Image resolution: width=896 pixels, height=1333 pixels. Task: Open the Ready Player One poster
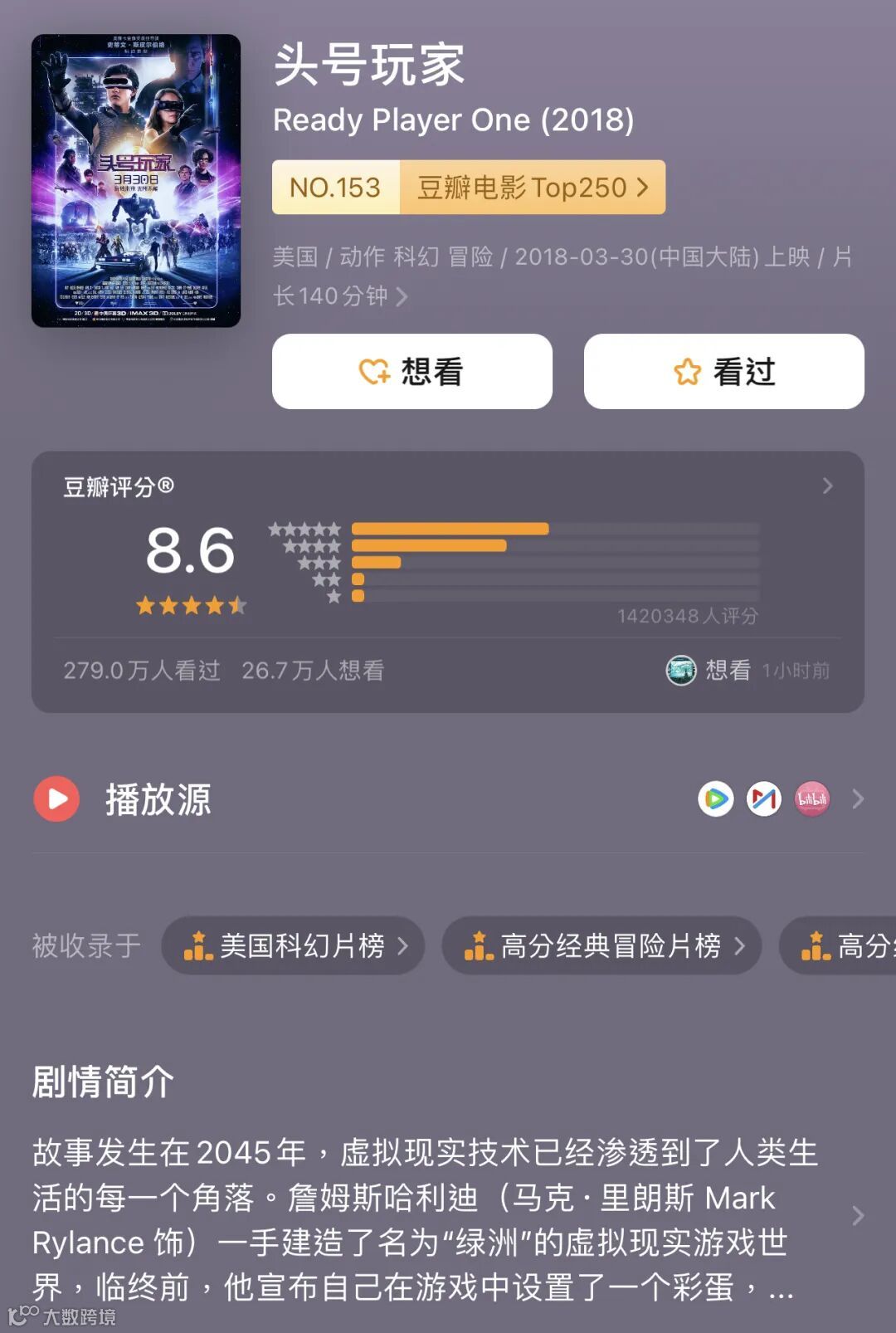tap(136, 180)
